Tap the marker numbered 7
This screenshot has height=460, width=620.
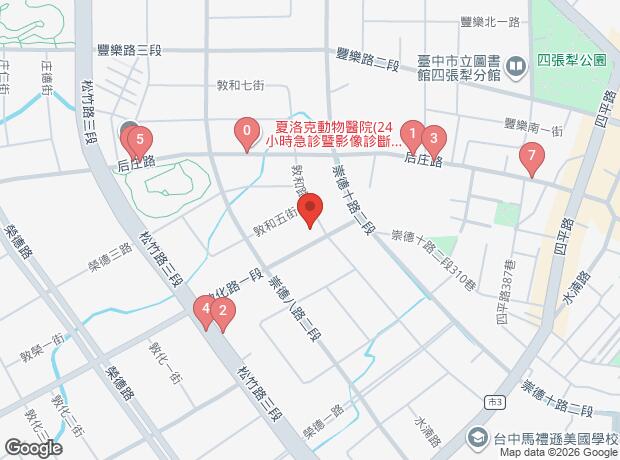click(532, 156)
